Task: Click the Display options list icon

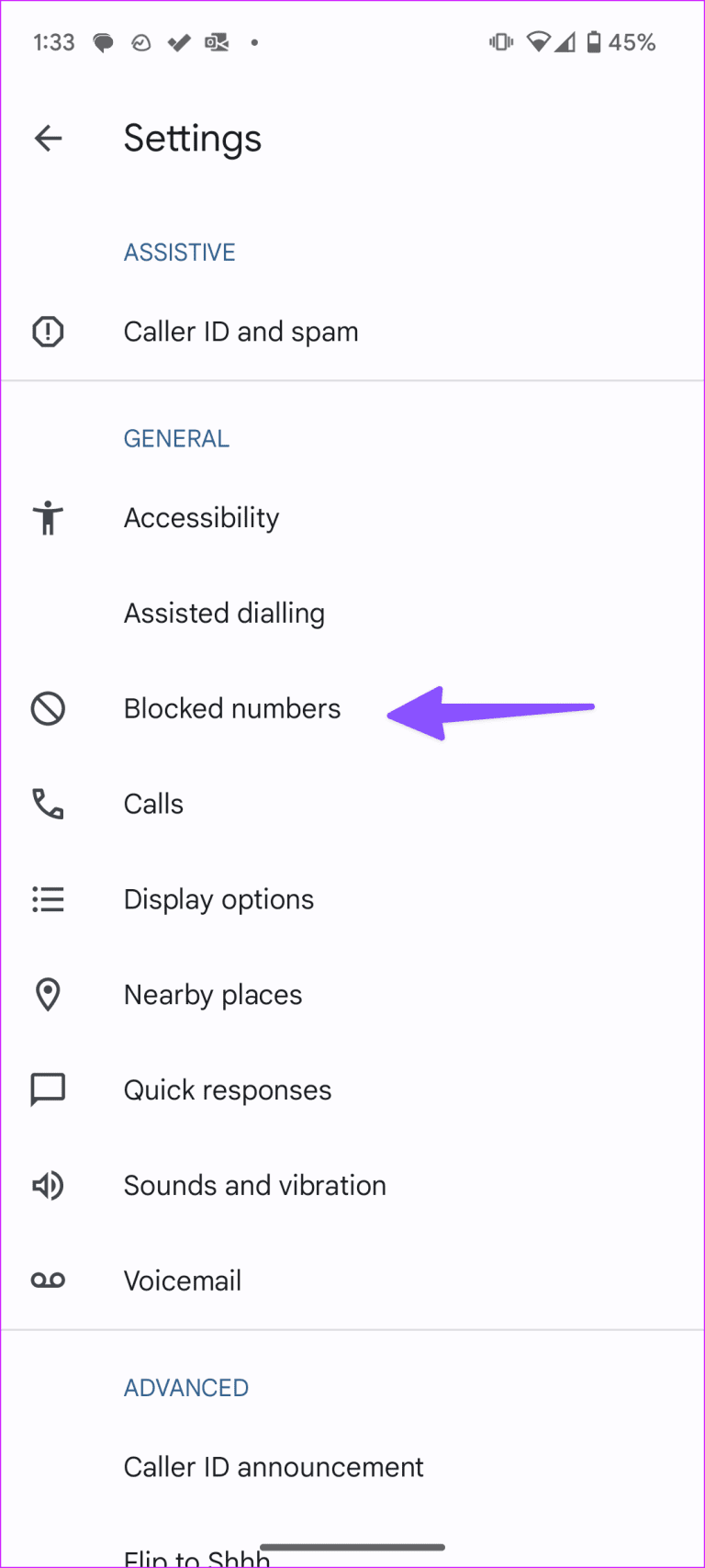Action: click(x=48, y=898)
